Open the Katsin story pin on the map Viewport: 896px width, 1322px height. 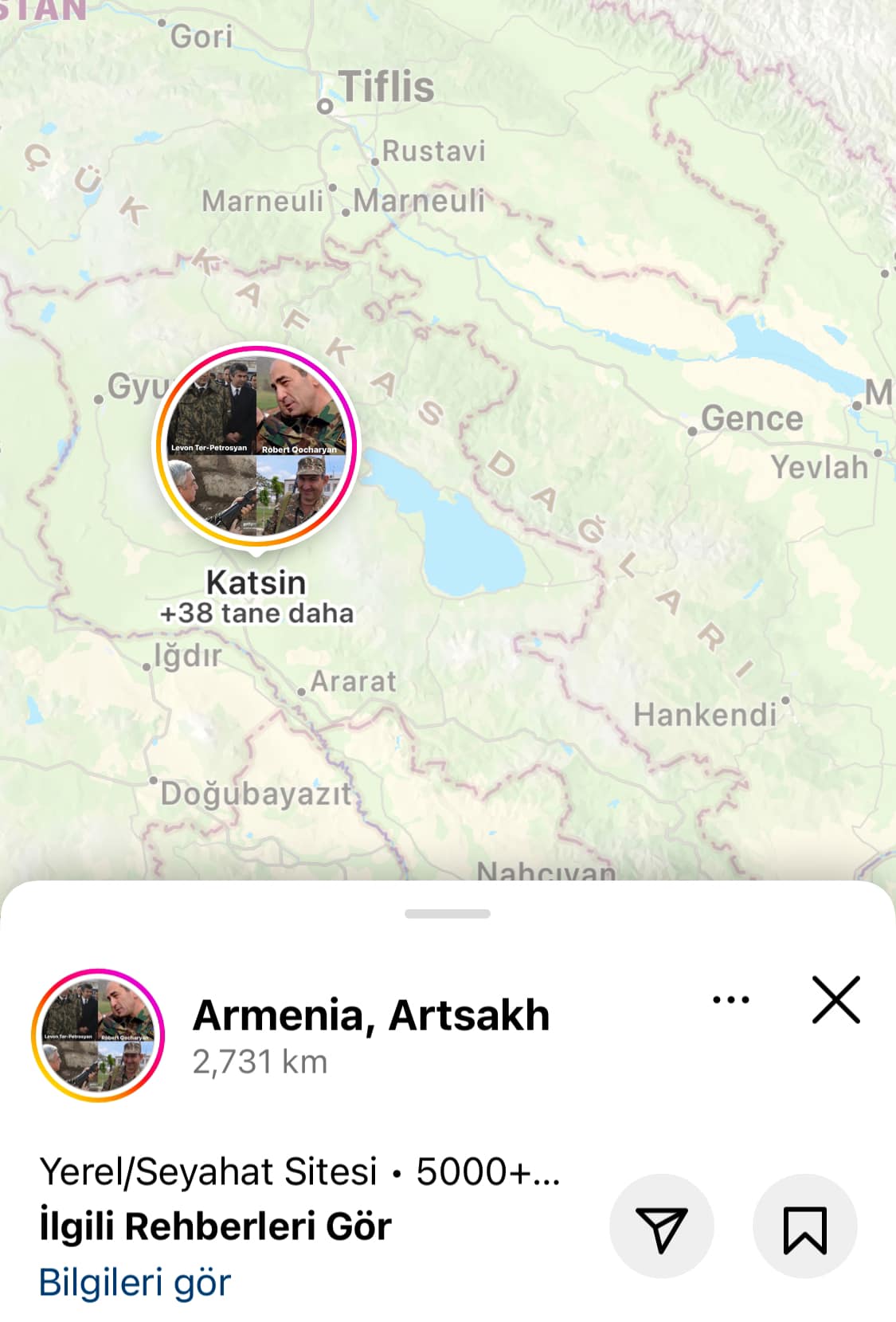(x=256, y=445)
